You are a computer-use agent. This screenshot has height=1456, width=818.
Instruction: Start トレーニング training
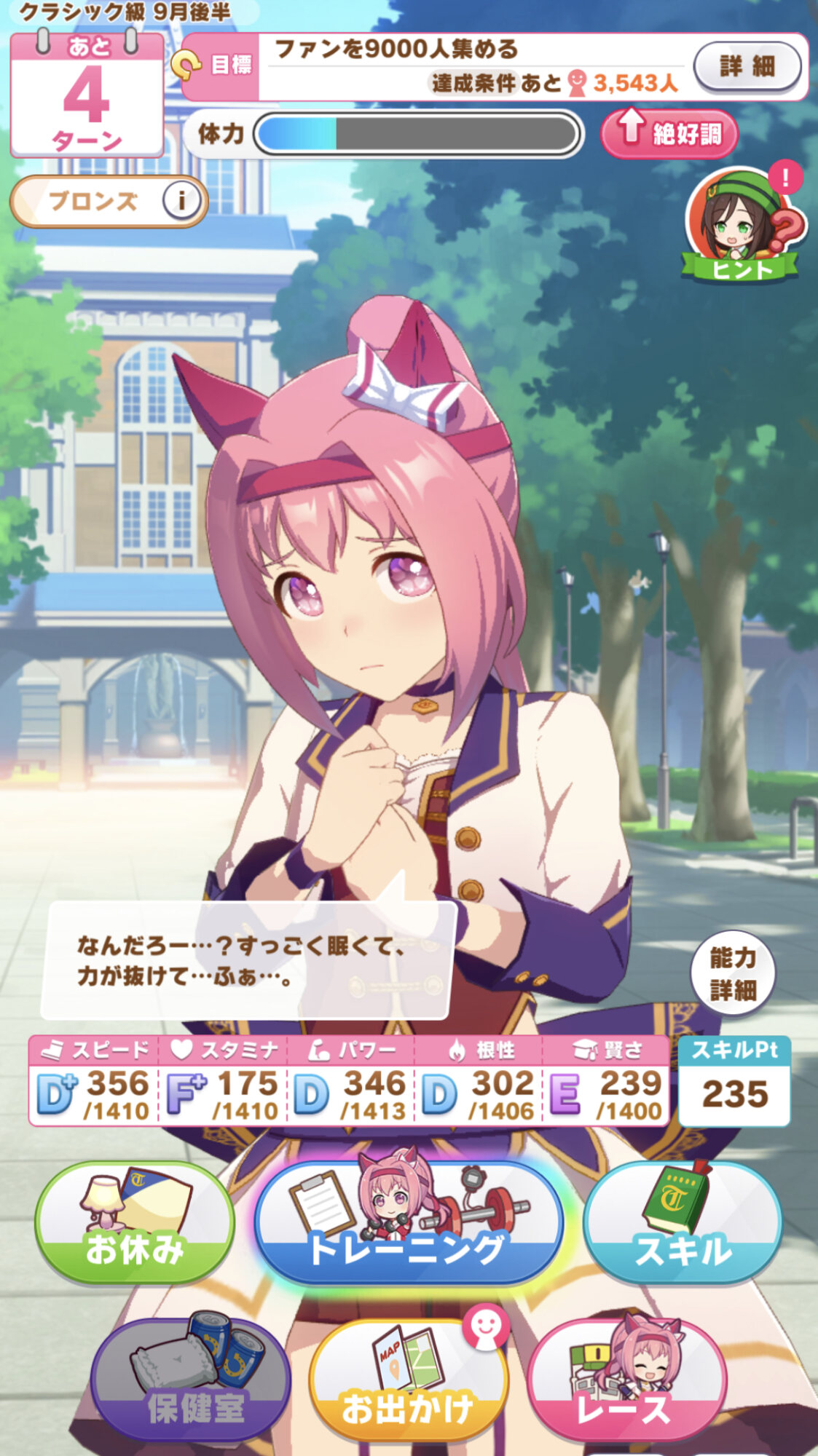408,1223
